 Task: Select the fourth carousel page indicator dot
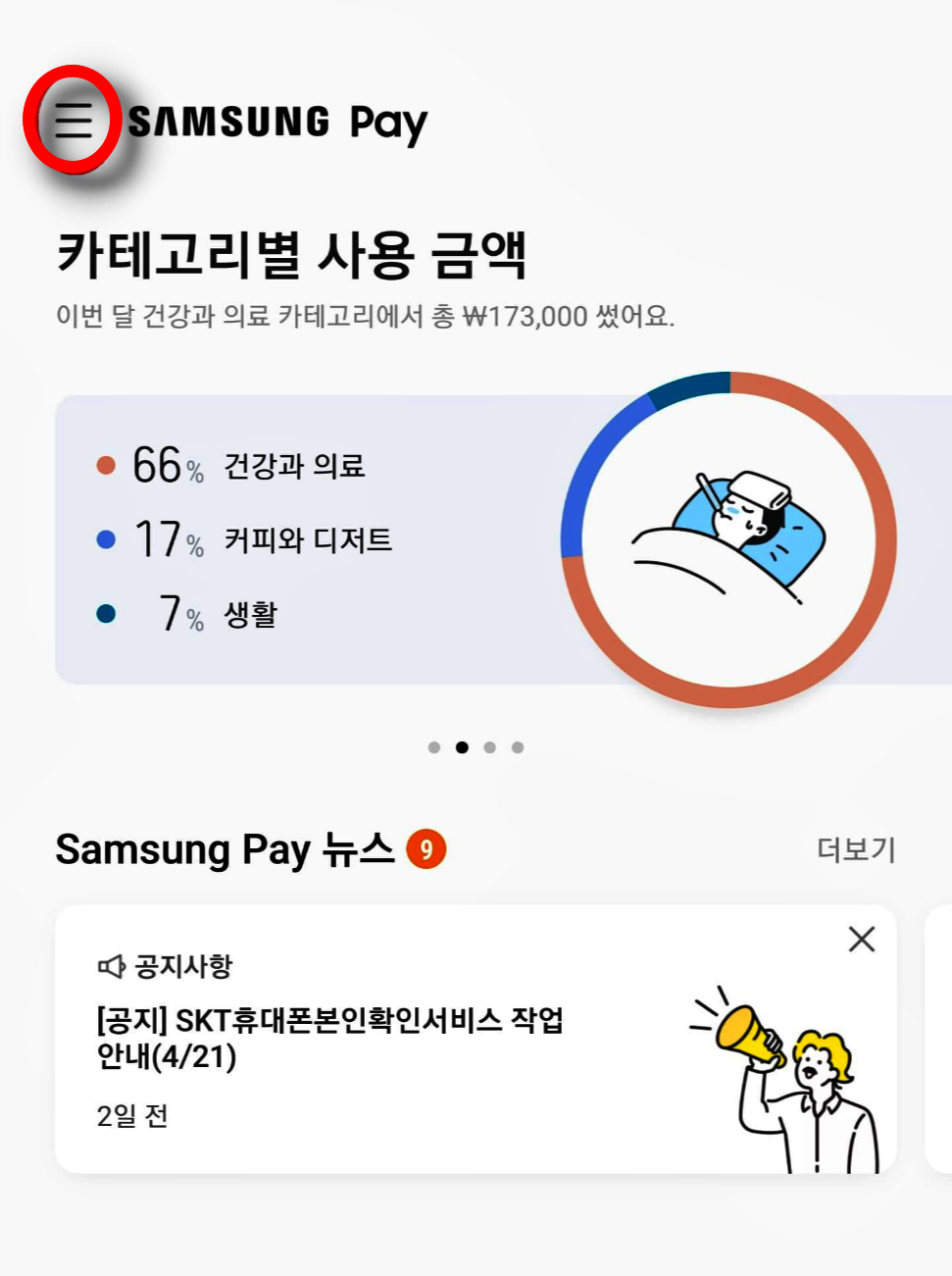[x=517, y=746]
